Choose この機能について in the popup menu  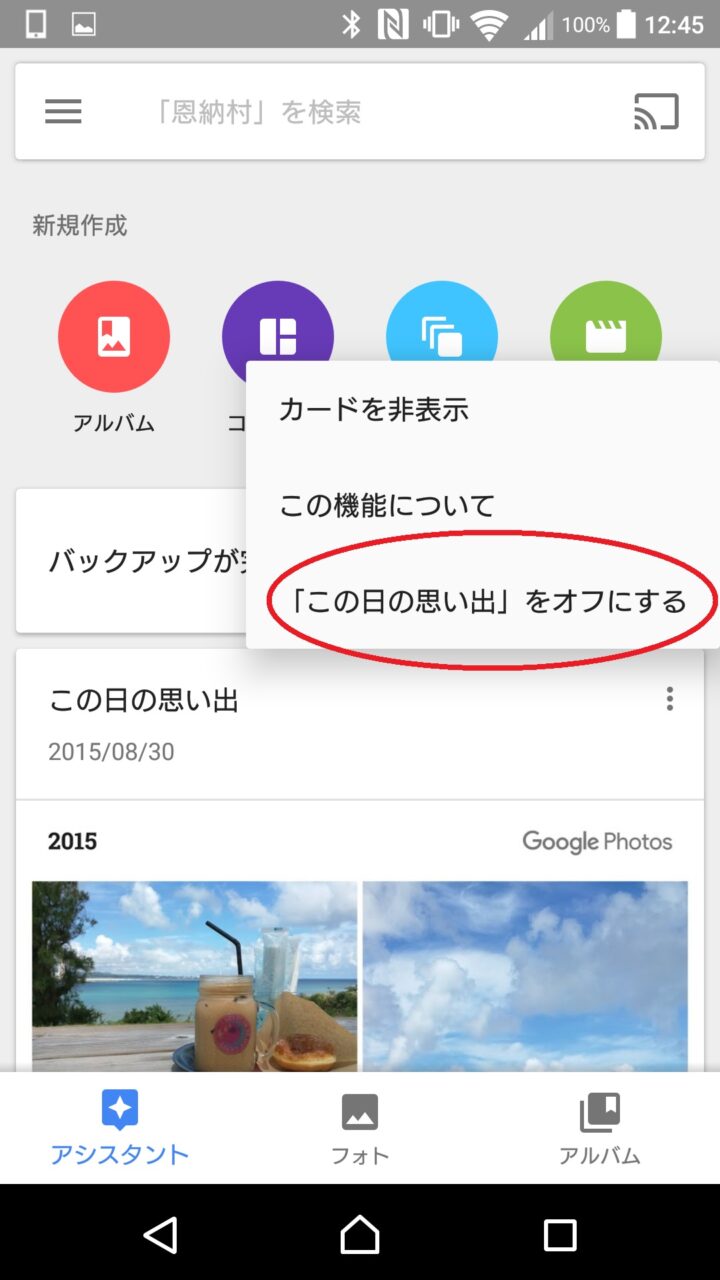tap(387, 505)
